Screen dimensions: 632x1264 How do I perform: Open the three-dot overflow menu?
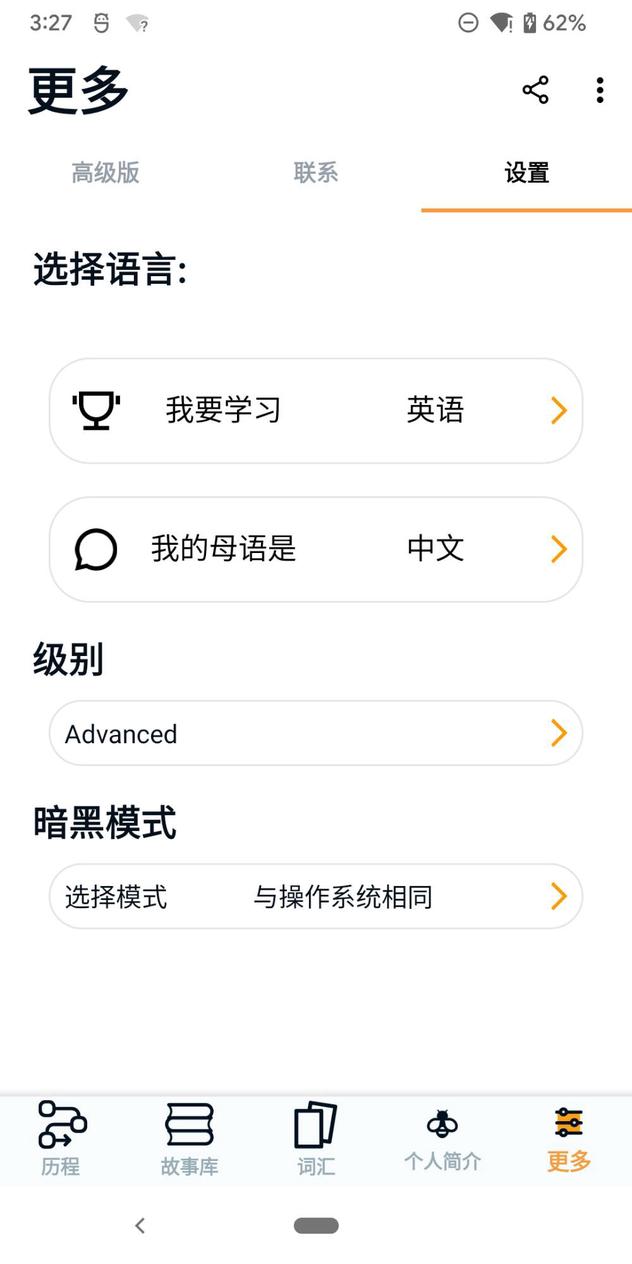(x=599, y=90)
